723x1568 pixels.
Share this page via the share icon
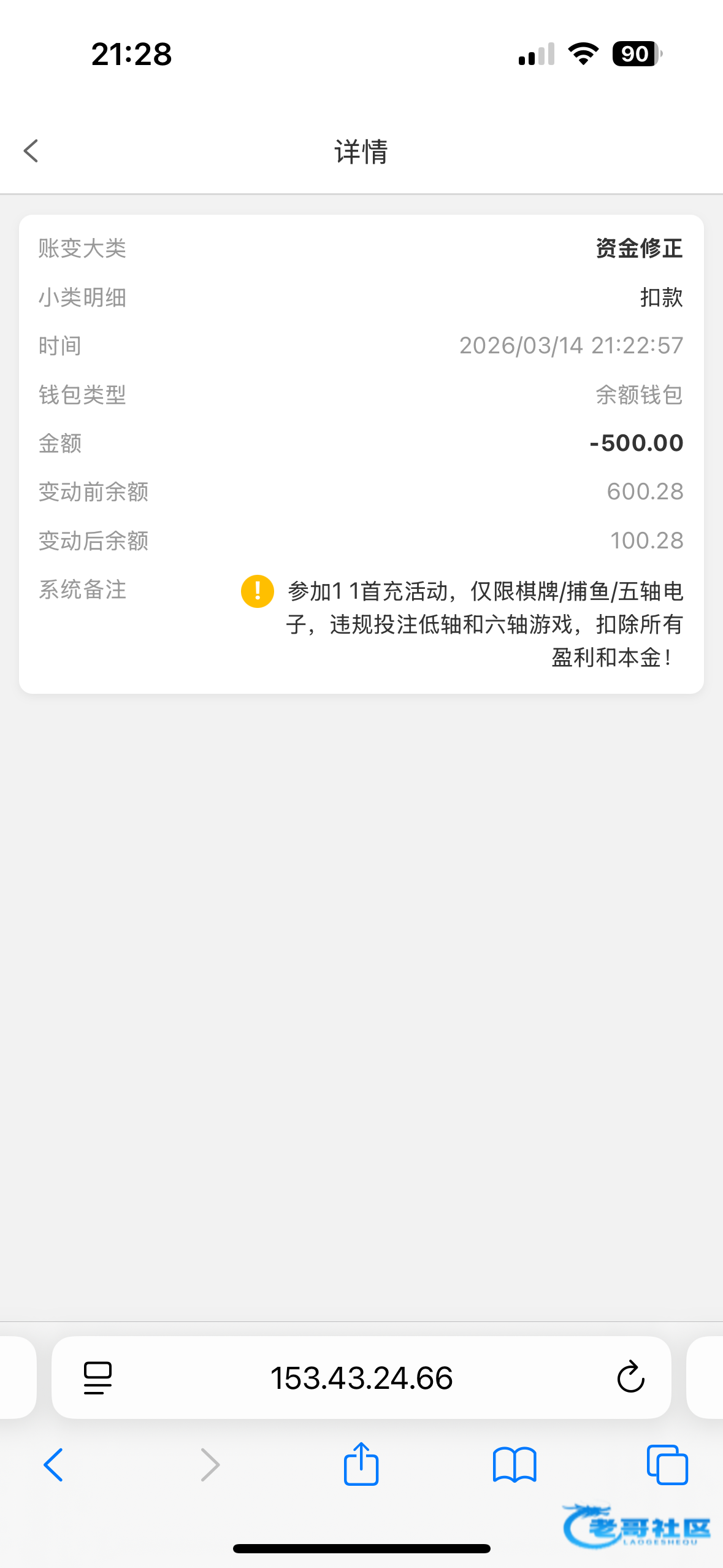click(361, 1464)
